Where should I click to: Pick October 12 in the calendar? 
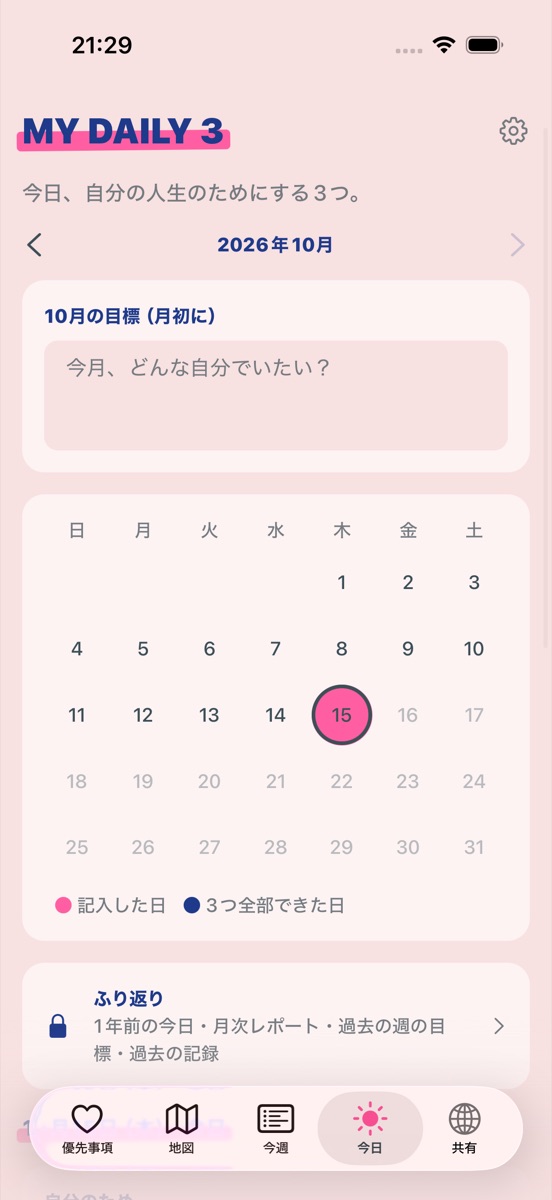(143, 715)
